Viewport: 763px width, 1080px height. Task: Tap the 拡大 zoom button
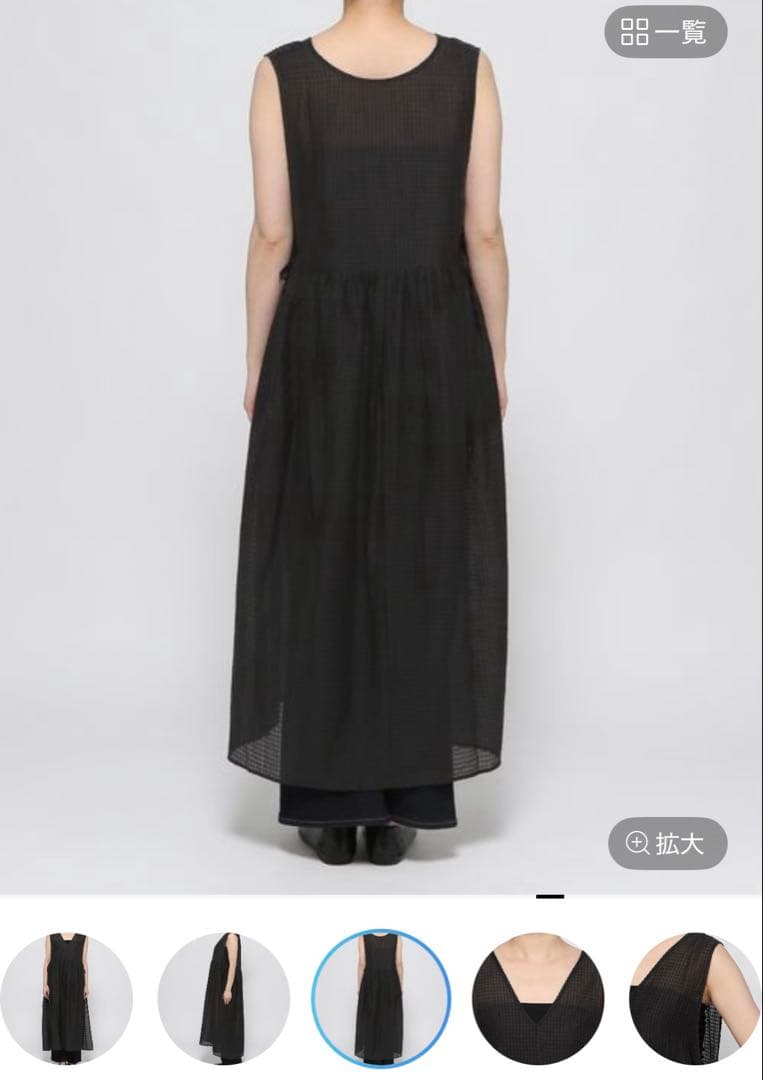point(667,843)
